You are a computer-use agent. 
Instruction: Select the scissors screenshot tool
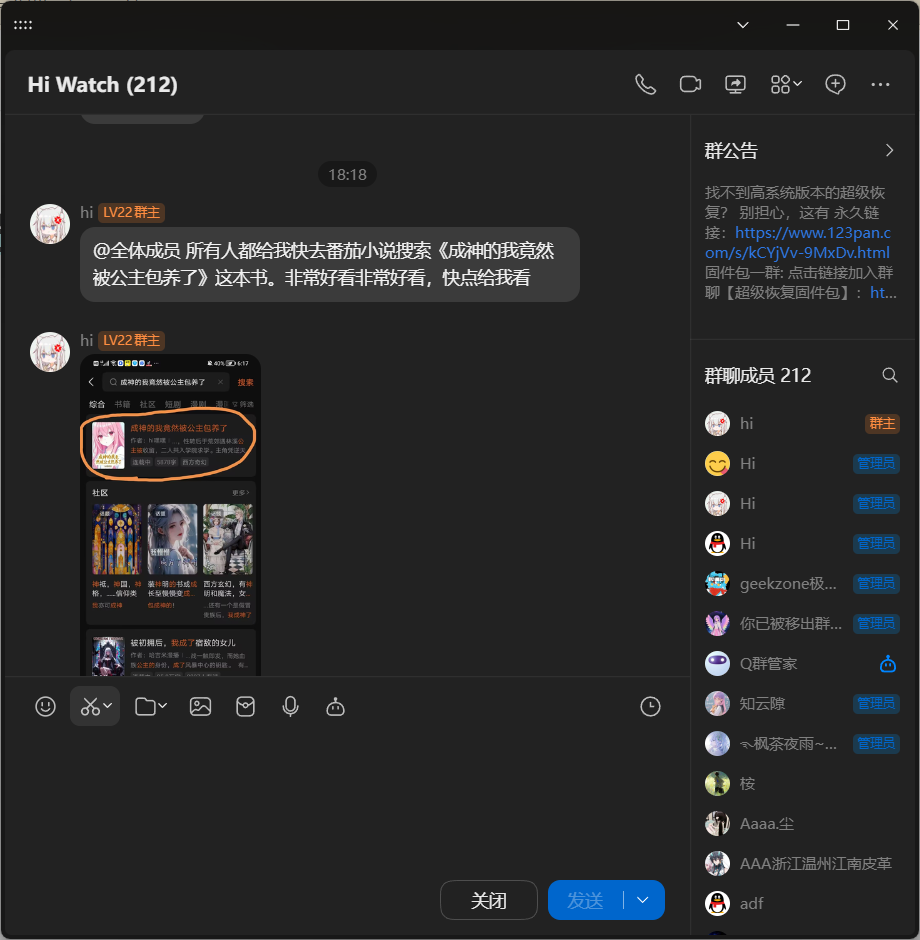[90, 706]
